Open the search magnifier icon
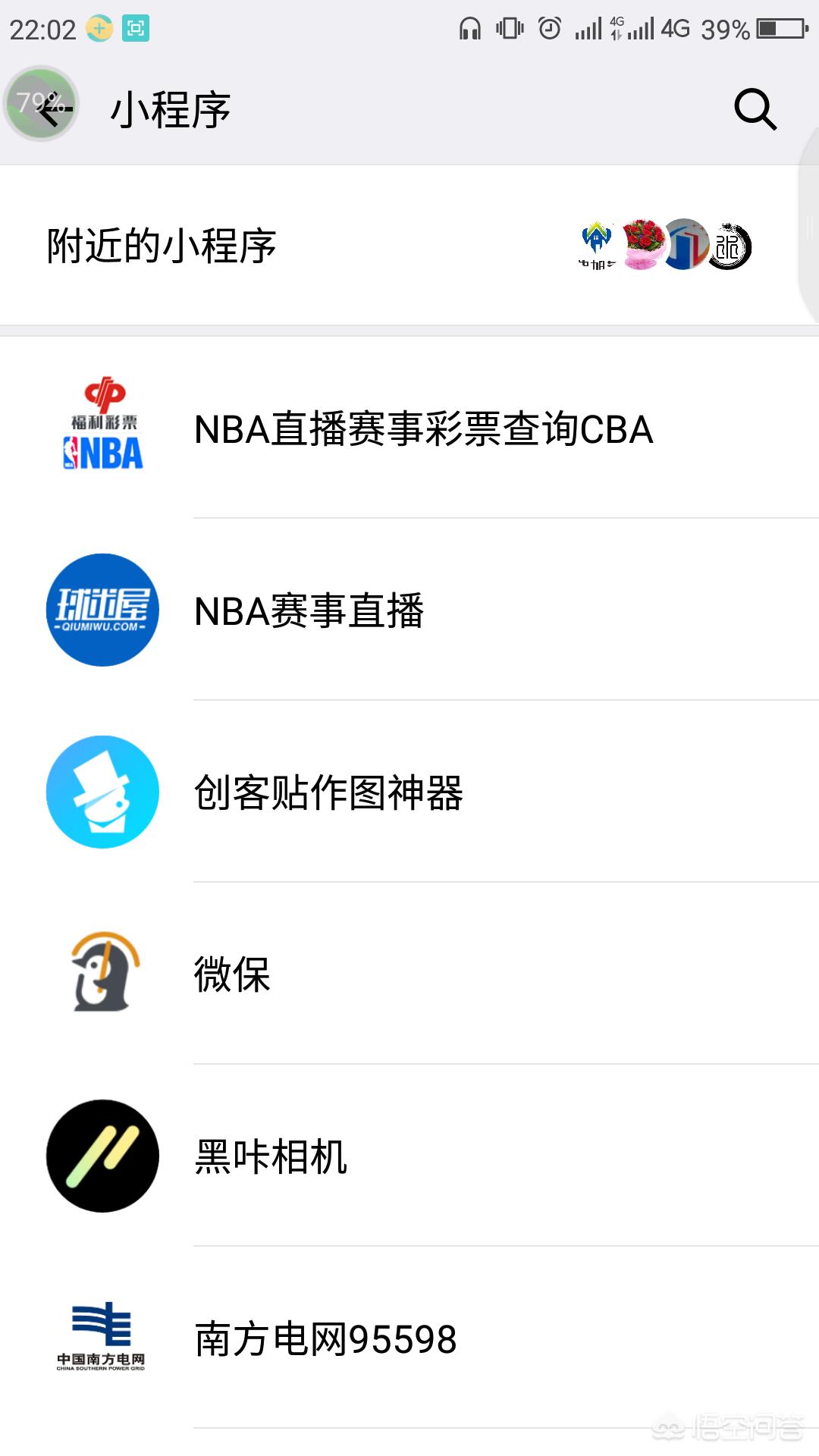The image size is (819, 1456). click(x=755, y=110)
